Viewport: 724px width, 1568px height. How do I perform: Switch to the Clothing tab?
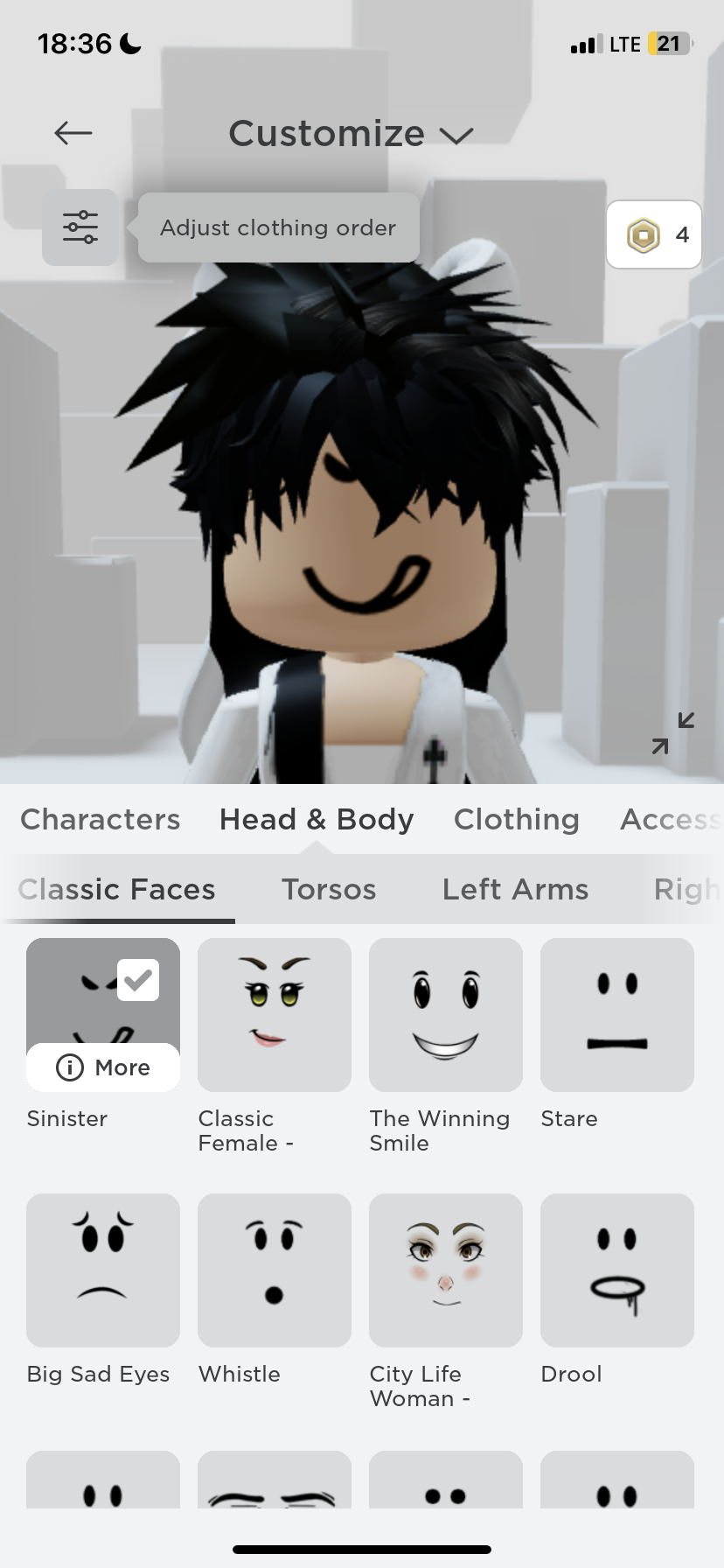click(516, 819)
